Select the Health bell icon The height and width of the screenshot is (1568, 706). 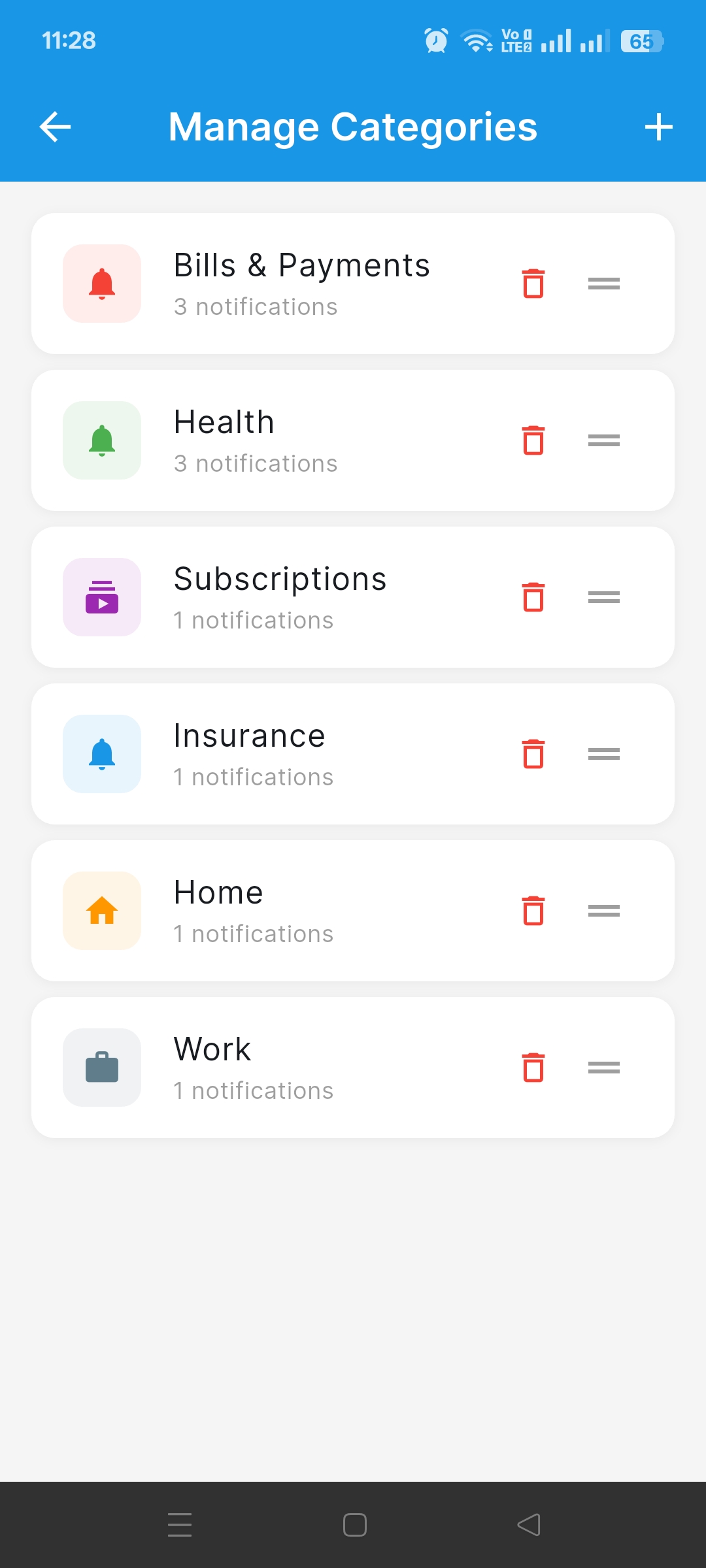click(101, 440)
